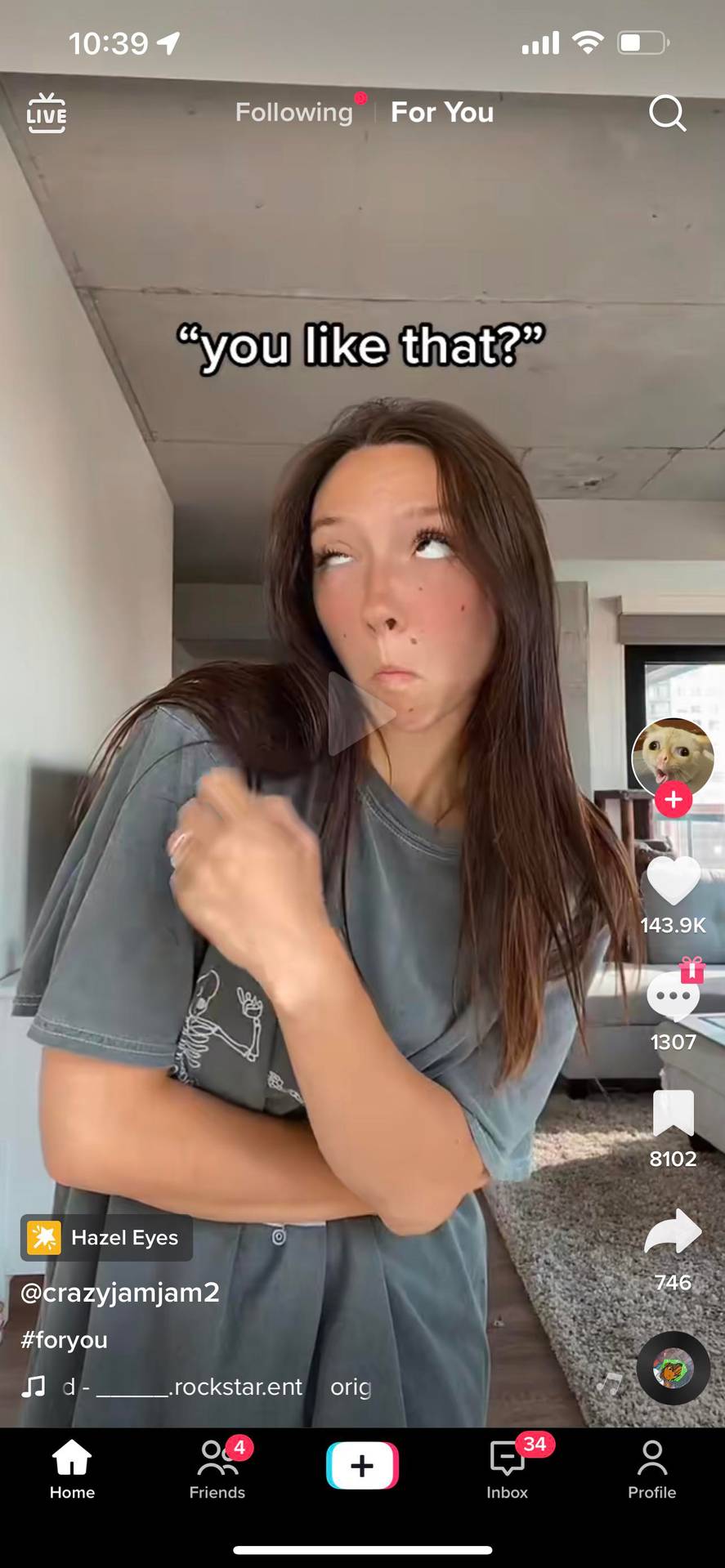This screenshot has width=725, height=1568.
Task: Create a new post with plus button
Action: point(362,1466)
